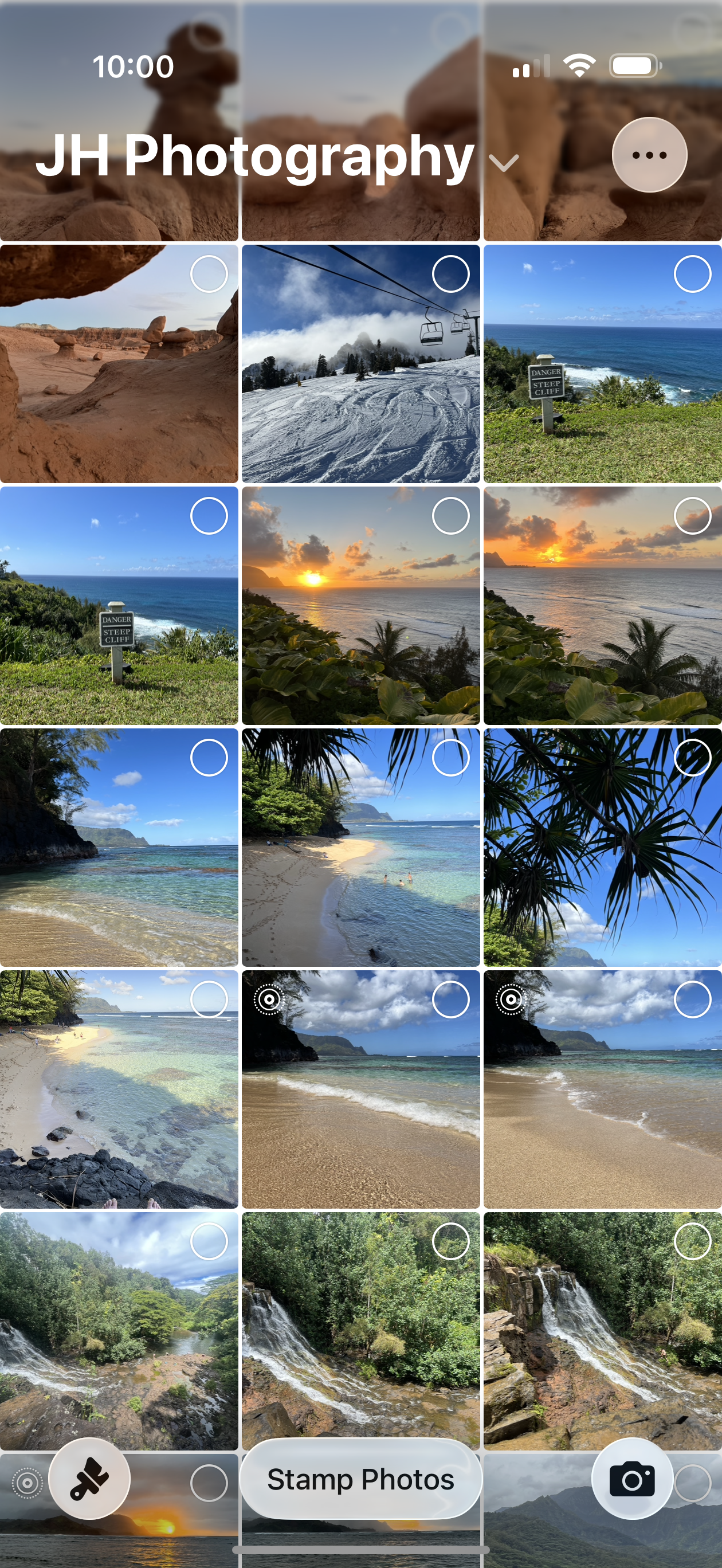Select the ski lift snow photo
The width and height of the screenshot is (722, 1568).
click(x=450, y=275)
